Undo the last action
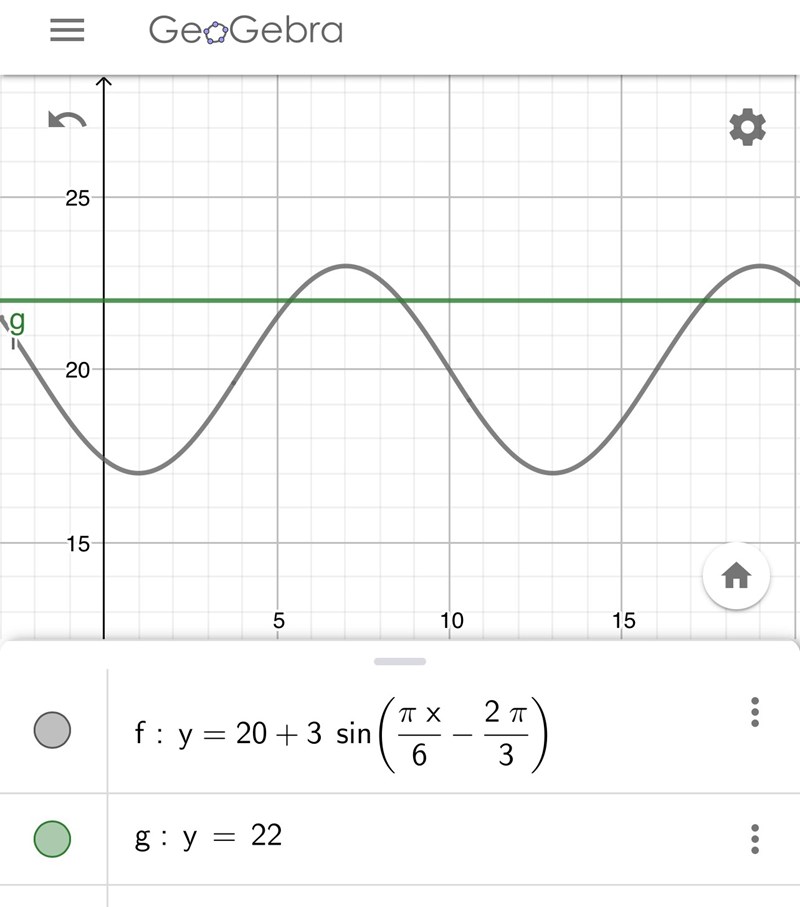 coord(67,122)
